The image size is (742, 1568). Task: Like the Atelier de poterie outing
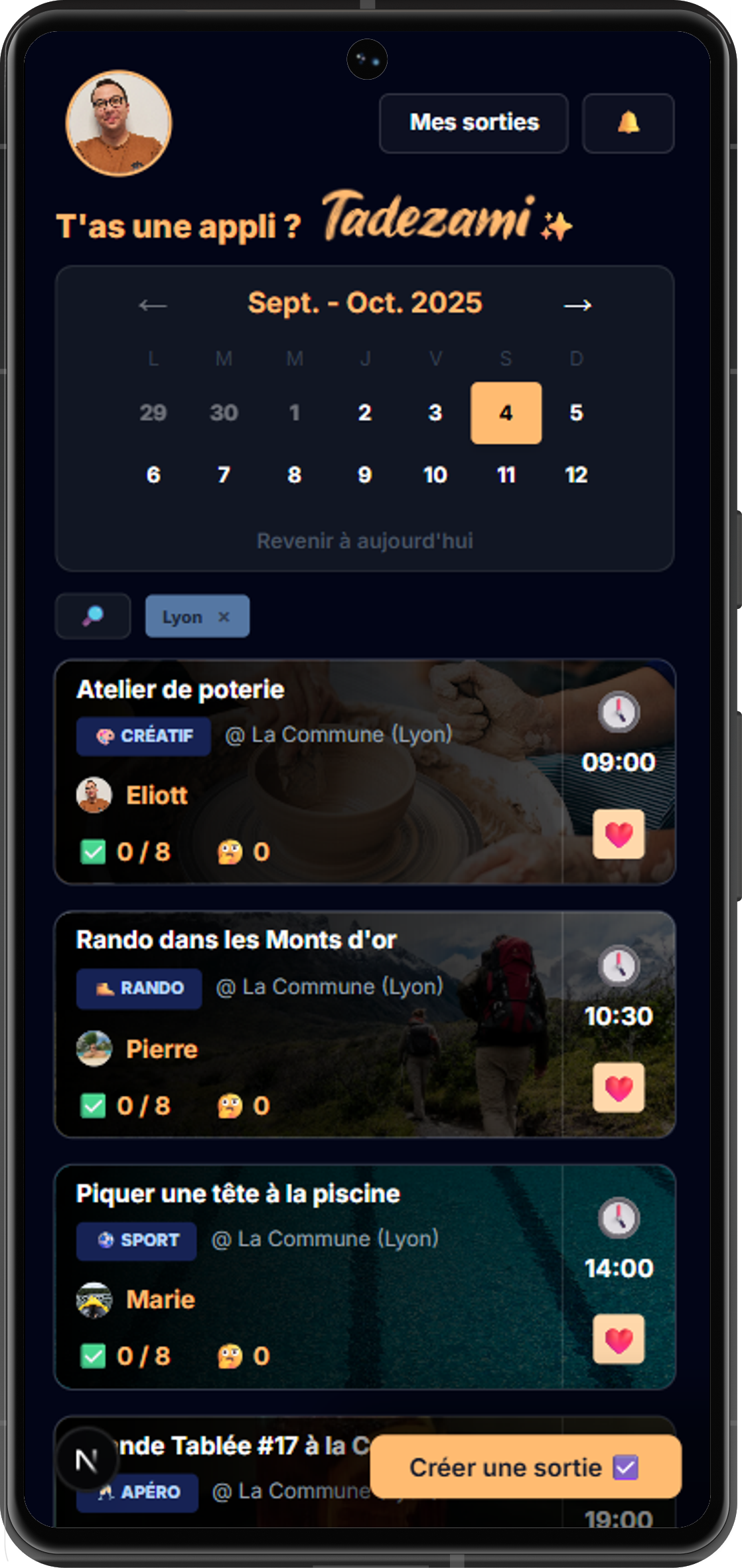pos(619,834)
